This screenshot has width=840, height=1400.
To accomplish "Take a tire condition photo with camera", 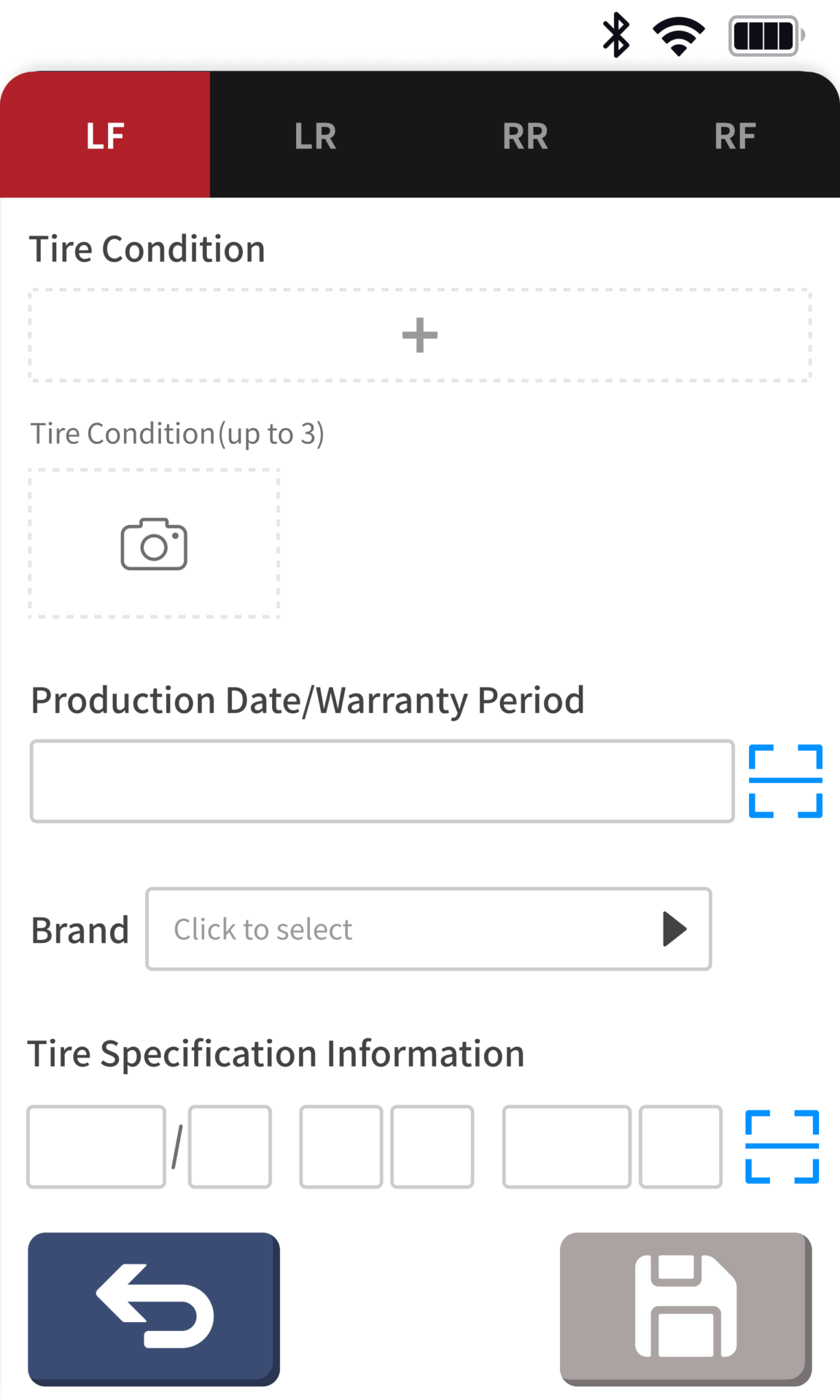I will [x=154, y=544].
